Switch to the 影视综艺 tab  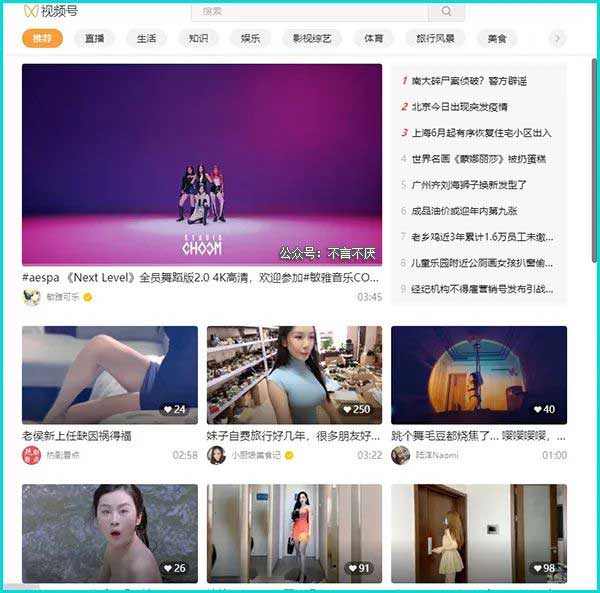[x=311, y=38]
